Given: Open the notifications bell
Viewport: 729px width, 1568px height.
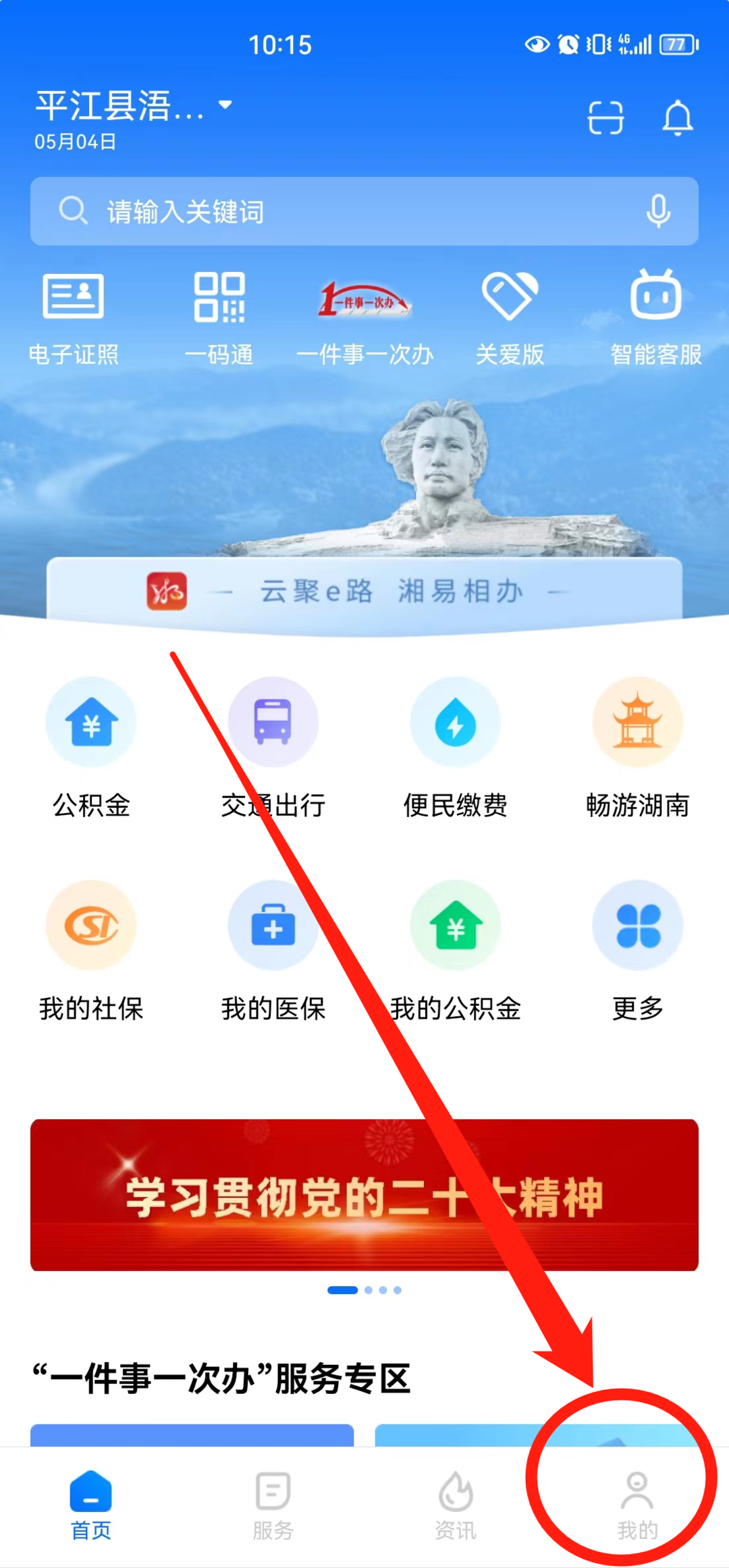Looking at the screenshot, I should click(x=677, y=118).
